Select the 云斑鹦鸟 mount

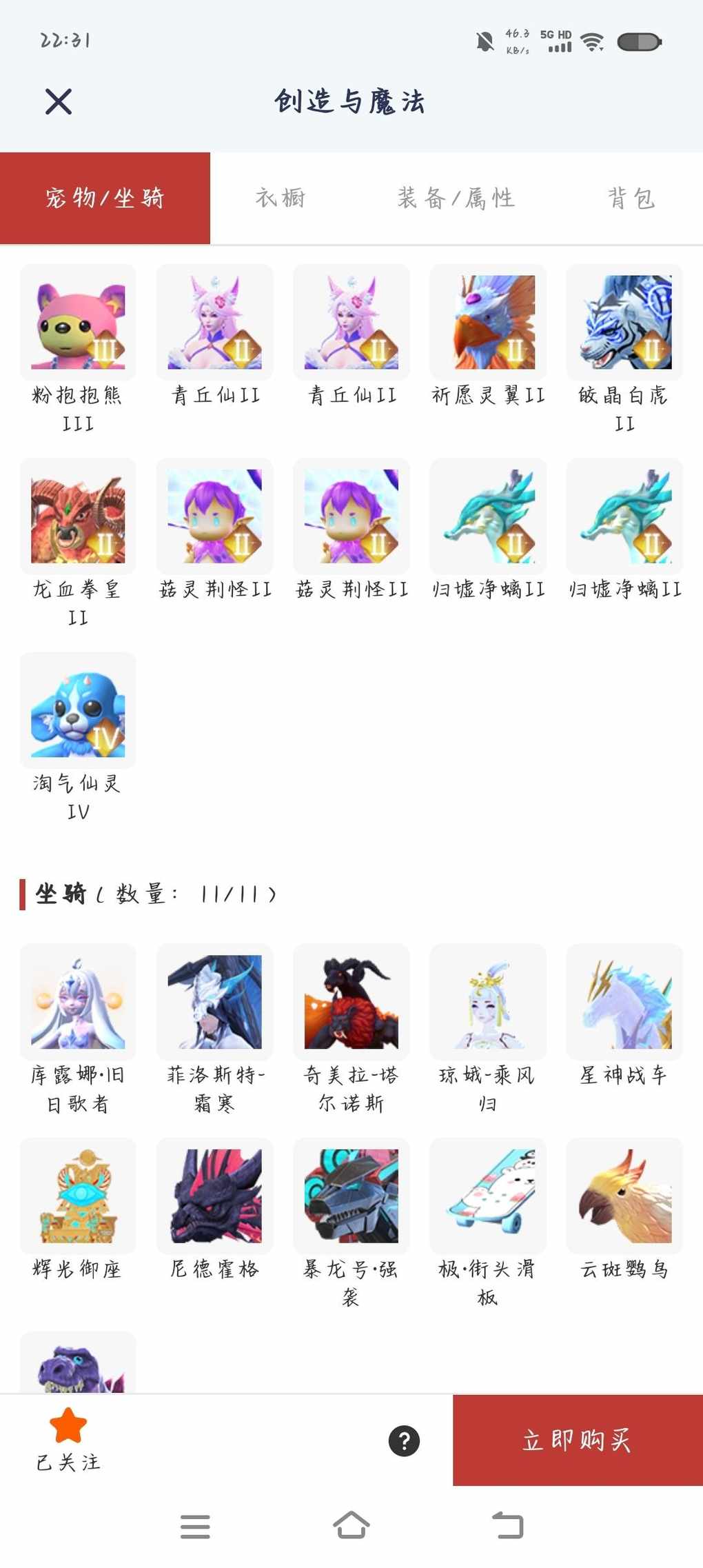point(624,1196)
